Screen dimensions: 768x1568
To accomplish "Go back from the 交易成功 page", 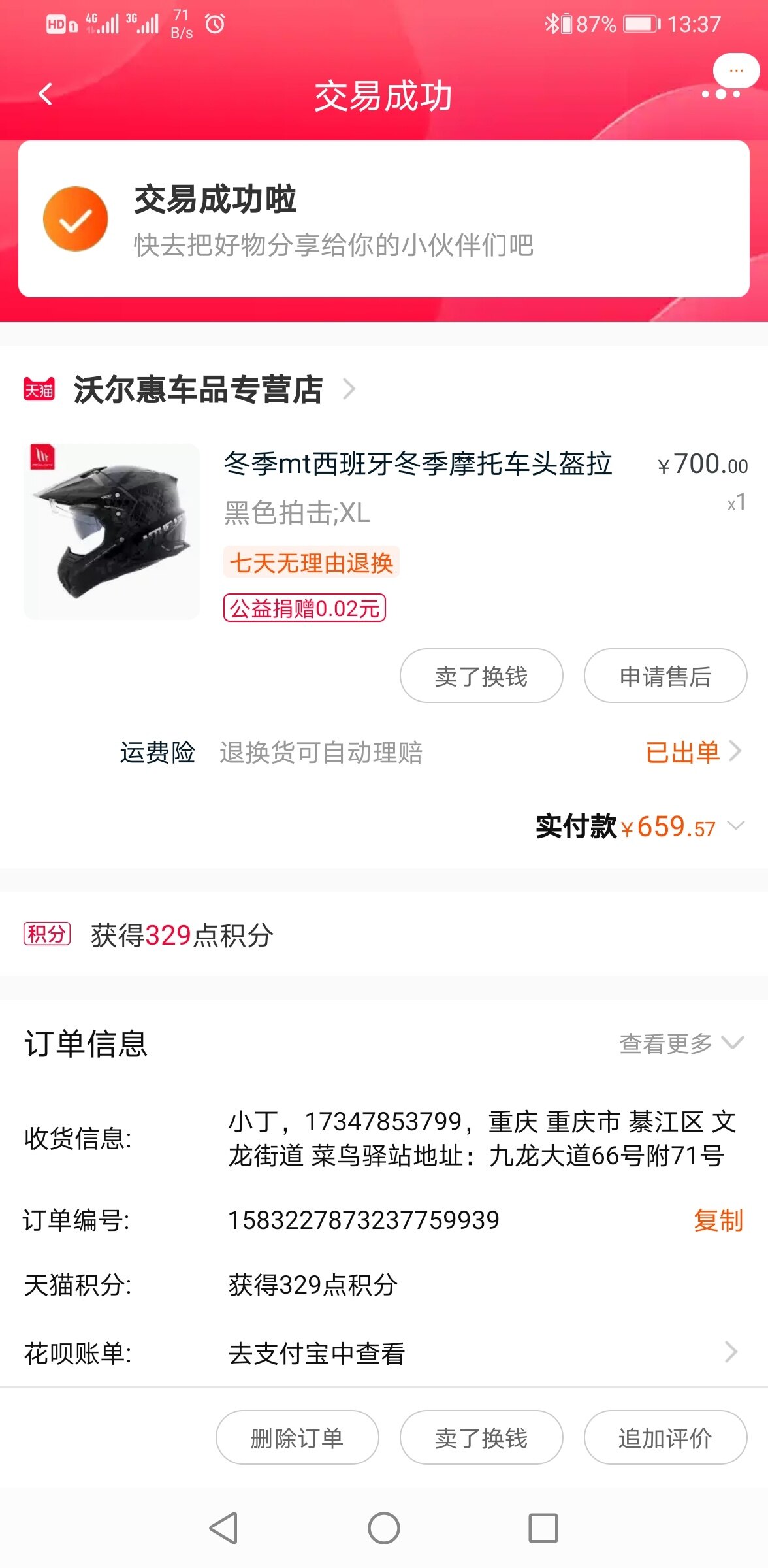I will 45,95.
